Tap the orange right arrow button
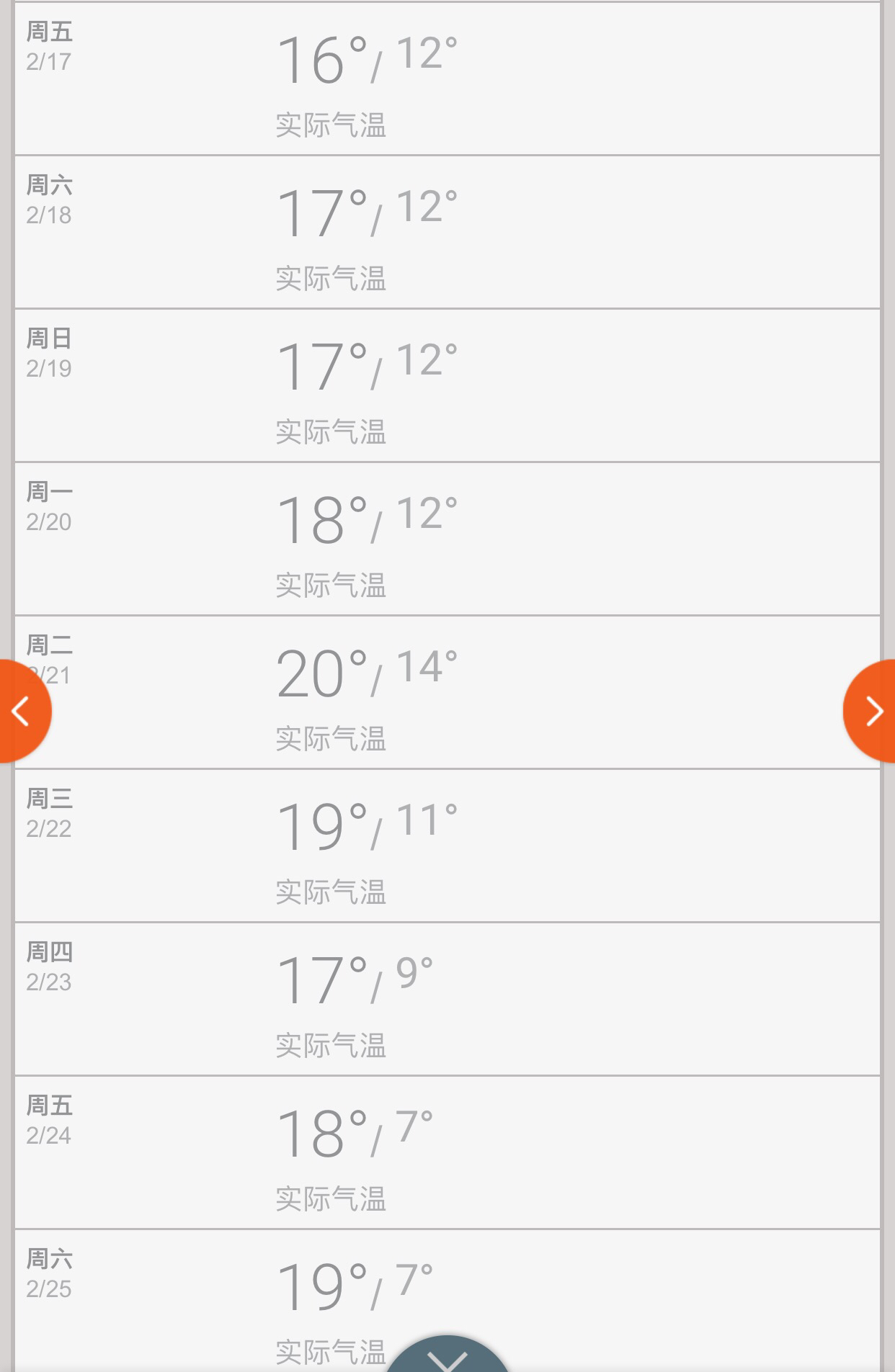 coord(873,711)
